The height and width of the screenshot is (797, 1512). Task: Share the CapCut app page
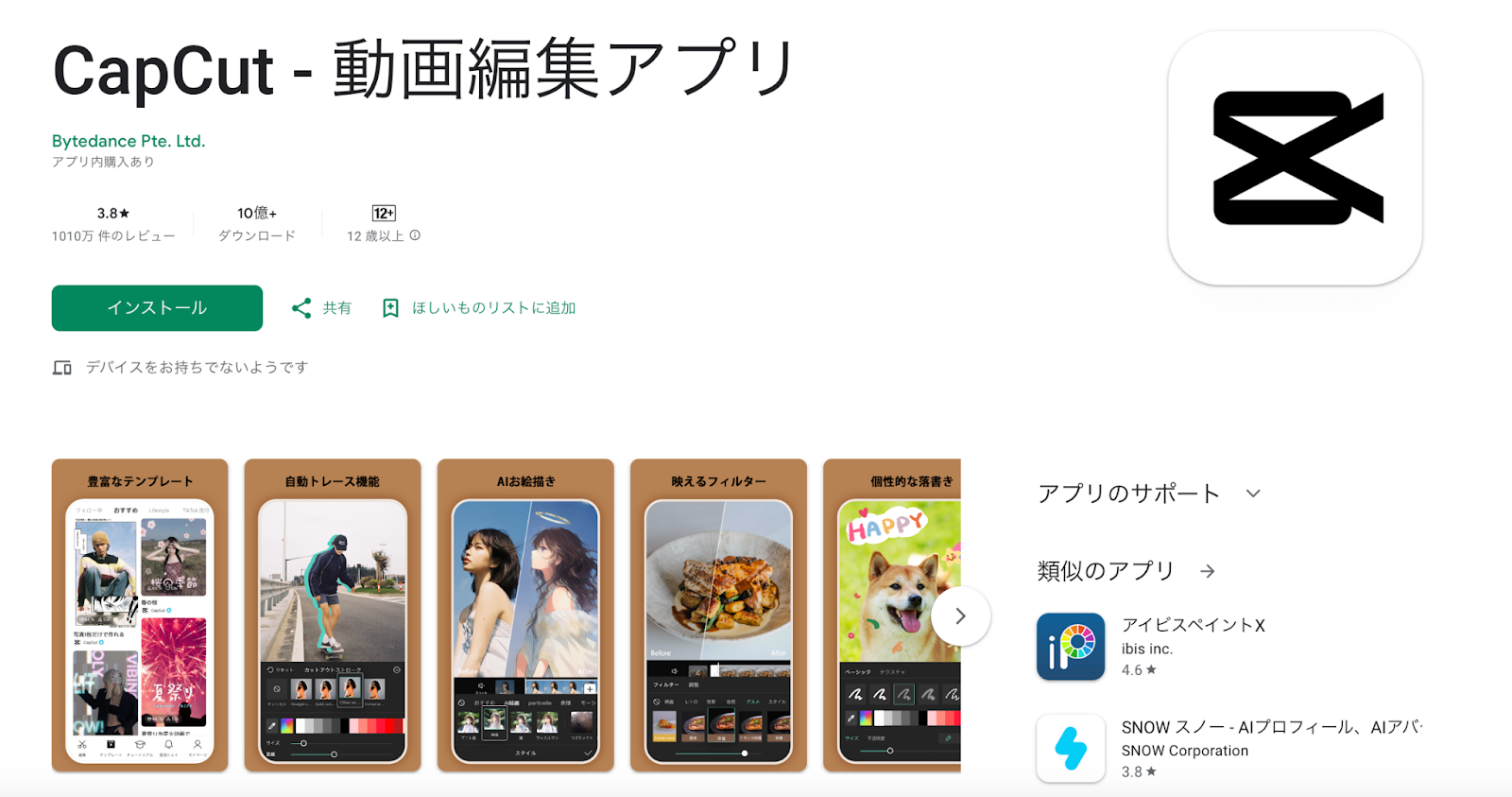click(x=321, y=308)
